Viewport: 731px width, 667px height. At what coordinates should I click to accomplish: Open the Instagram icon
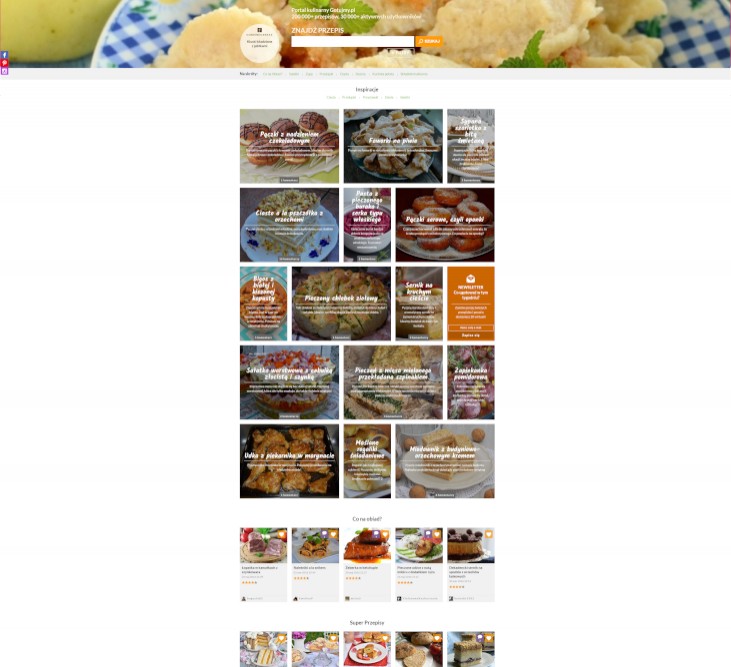pos(4,71)
